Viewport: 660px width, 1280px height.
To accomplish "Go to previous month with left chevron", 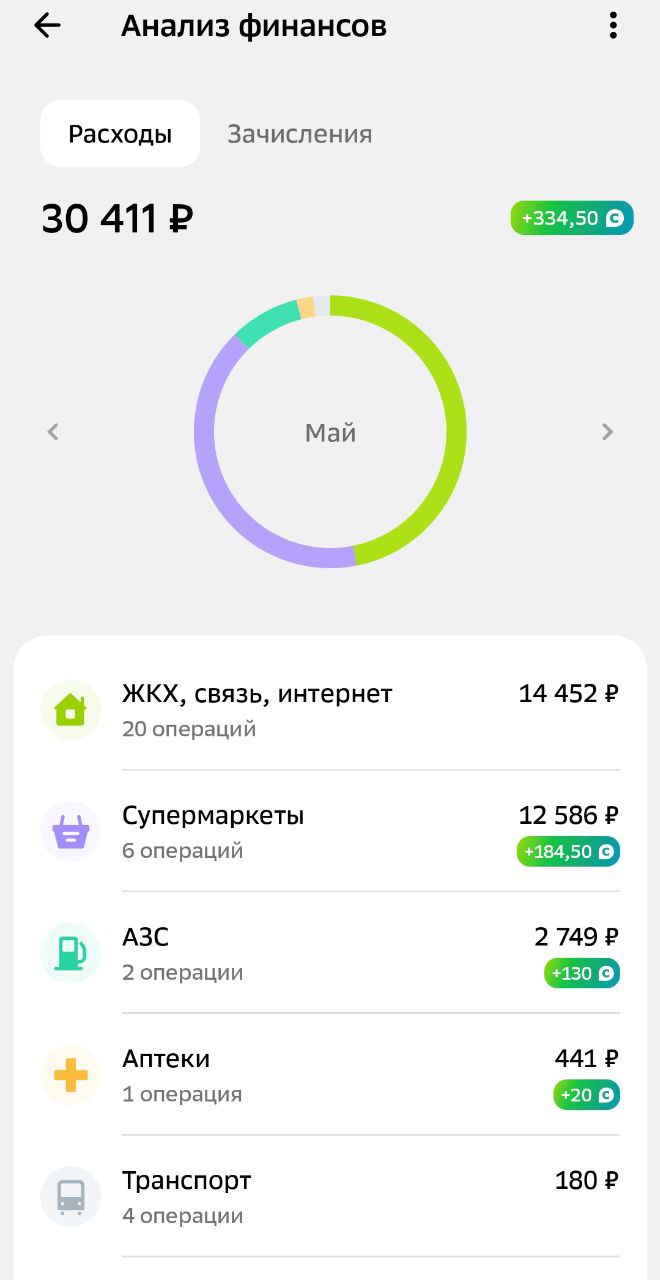I will 53,432.
